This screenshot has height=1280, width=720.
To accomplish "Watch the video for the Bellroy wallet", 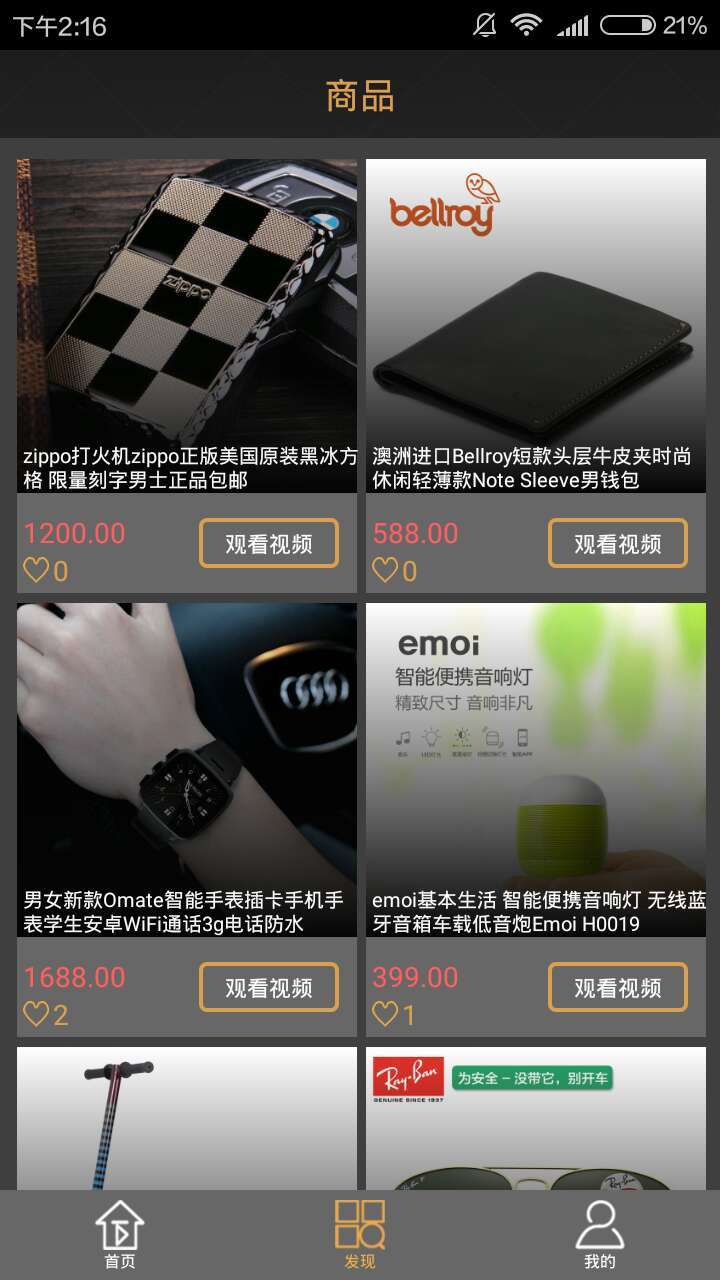I will tap(617, 544).
